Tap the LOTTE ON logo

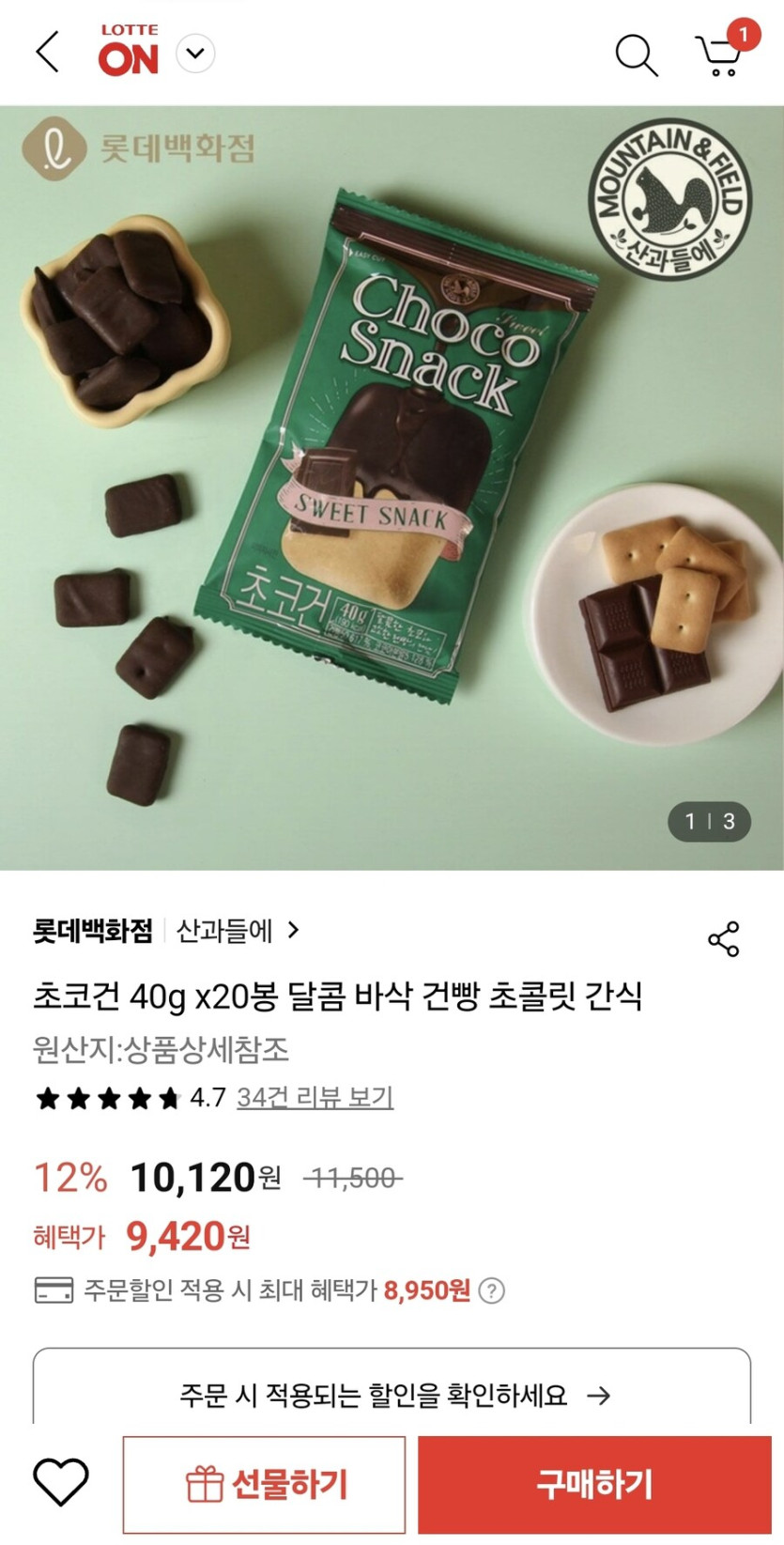[131, 52]
